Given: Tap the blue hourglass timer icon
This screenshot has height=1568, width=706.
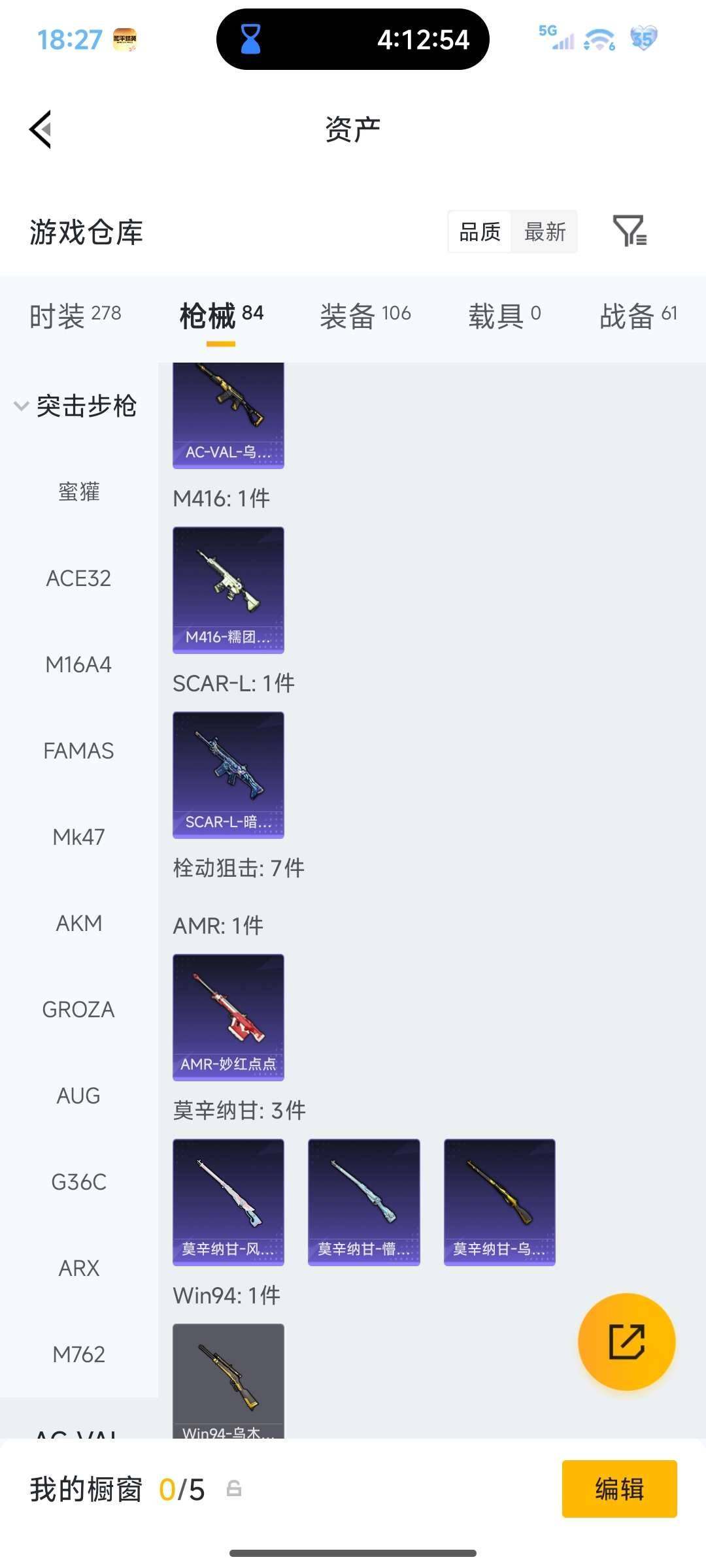Looking at the screenshot, I should click(250, 39).
